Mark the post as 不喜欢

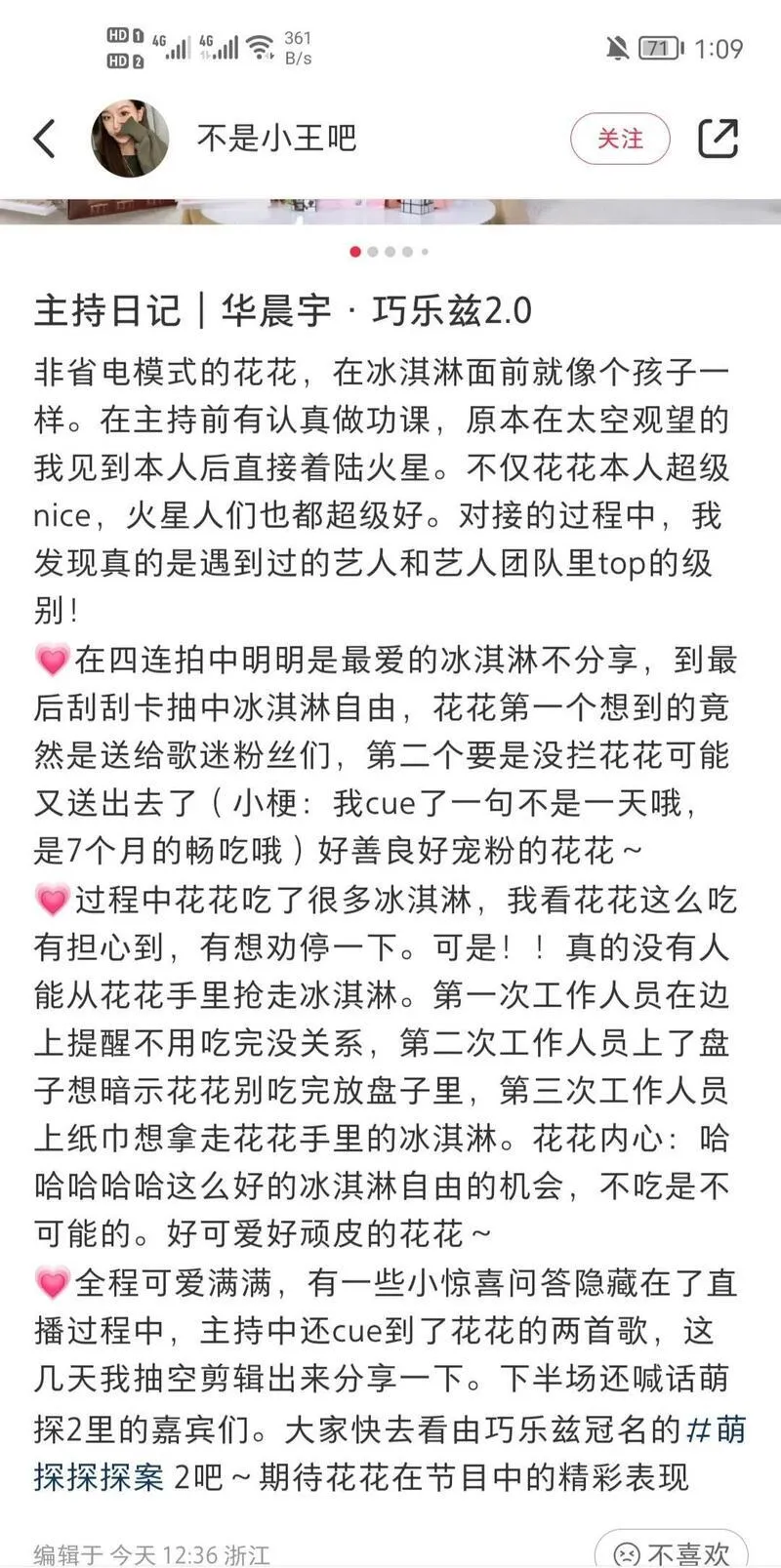click(x=673, y=1551)
